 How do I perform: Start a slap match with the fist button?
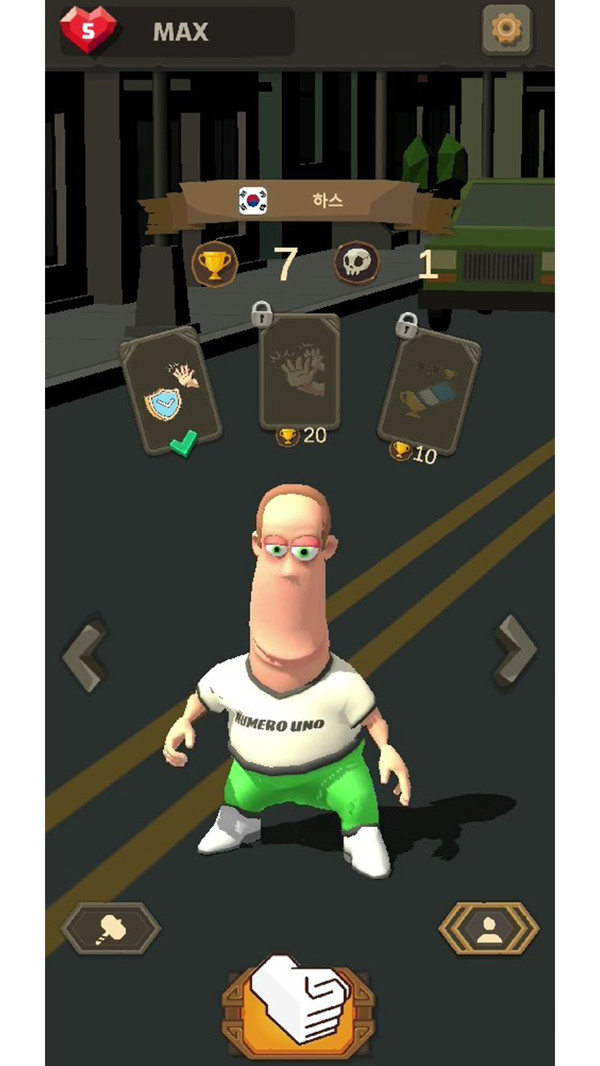(298, 1003)
